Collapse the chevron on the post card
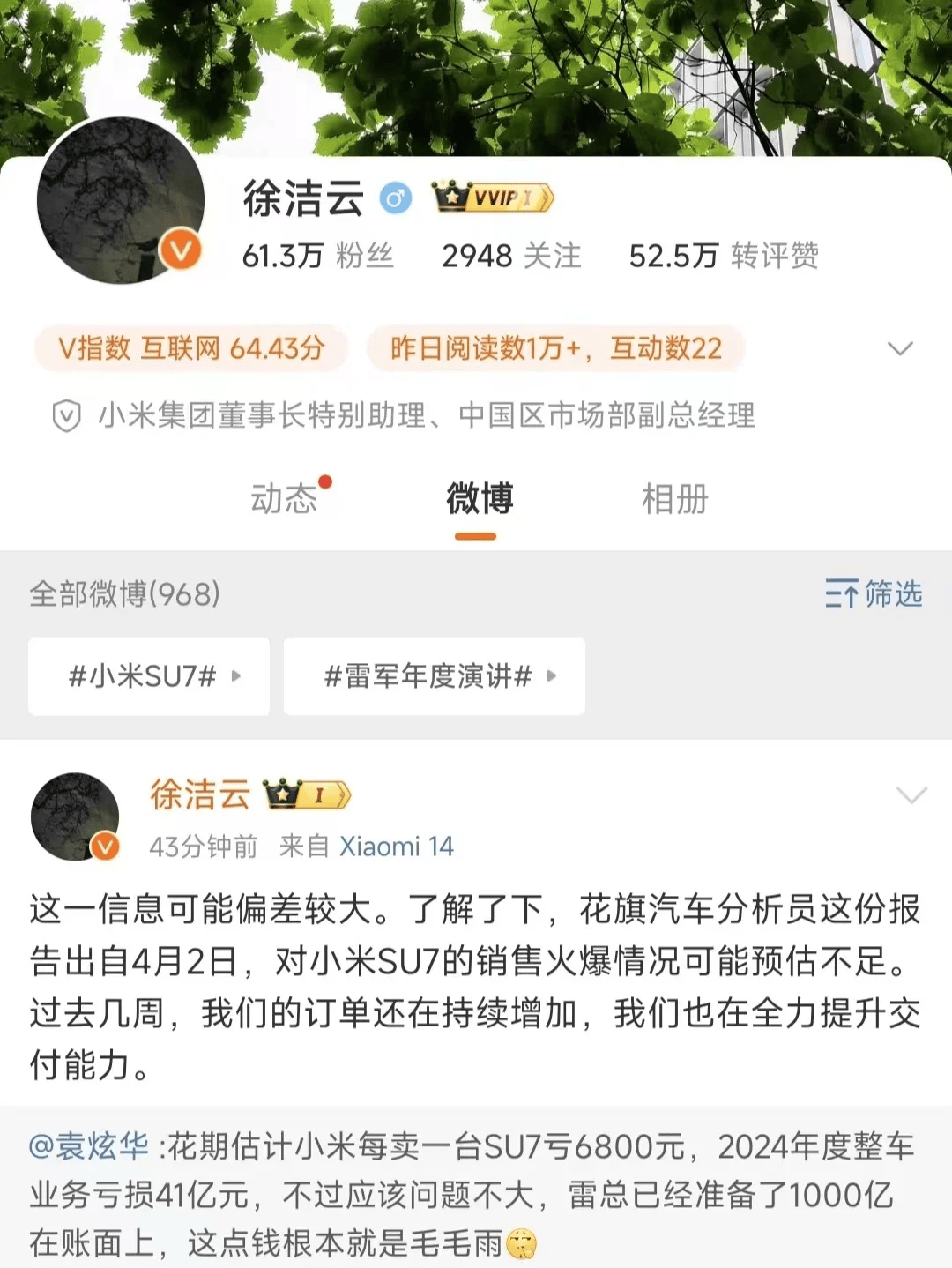Image resolution: width=952 pixels, height=1268 pixels. coord(910,794)
